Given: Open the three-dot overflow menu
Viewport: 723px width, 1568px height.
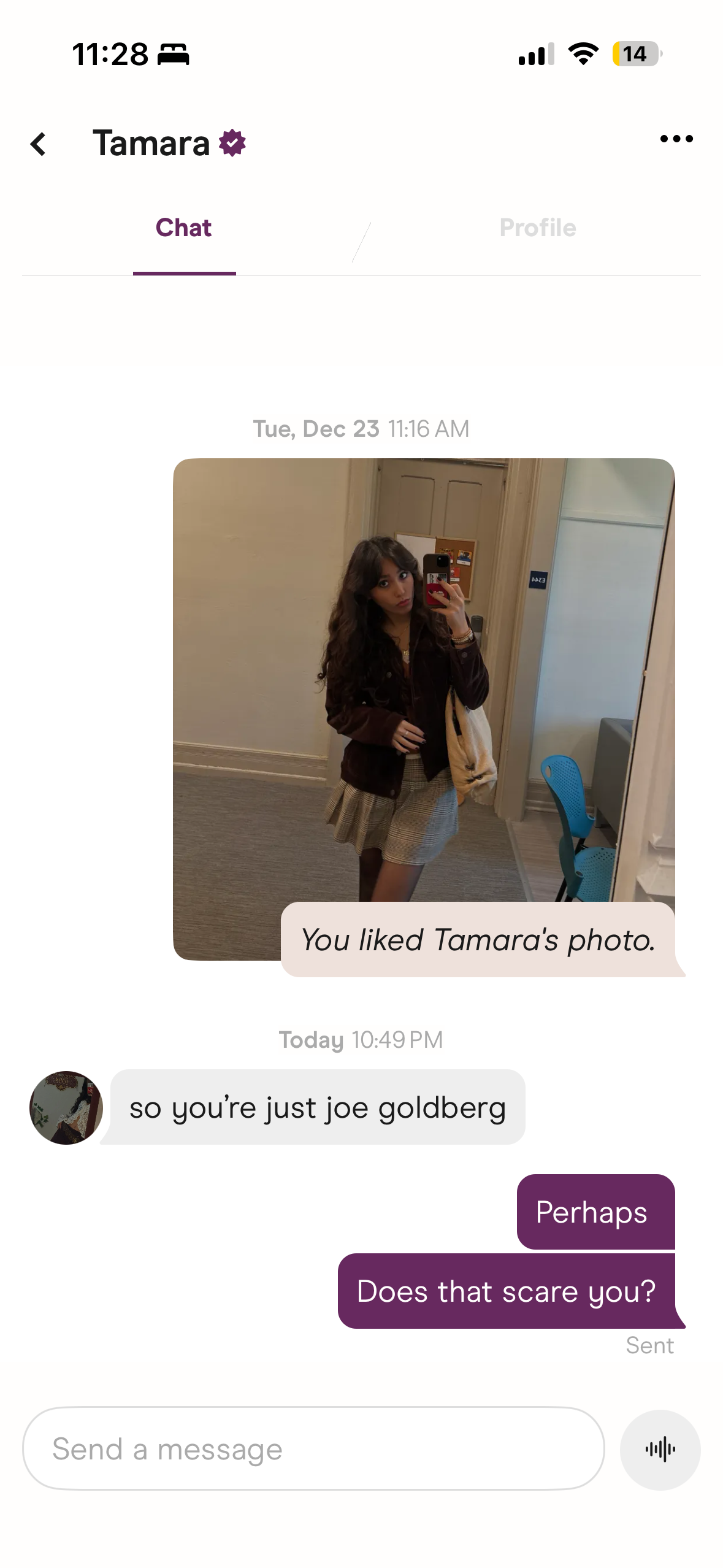Looking at the screenshot, I should 676,139.
